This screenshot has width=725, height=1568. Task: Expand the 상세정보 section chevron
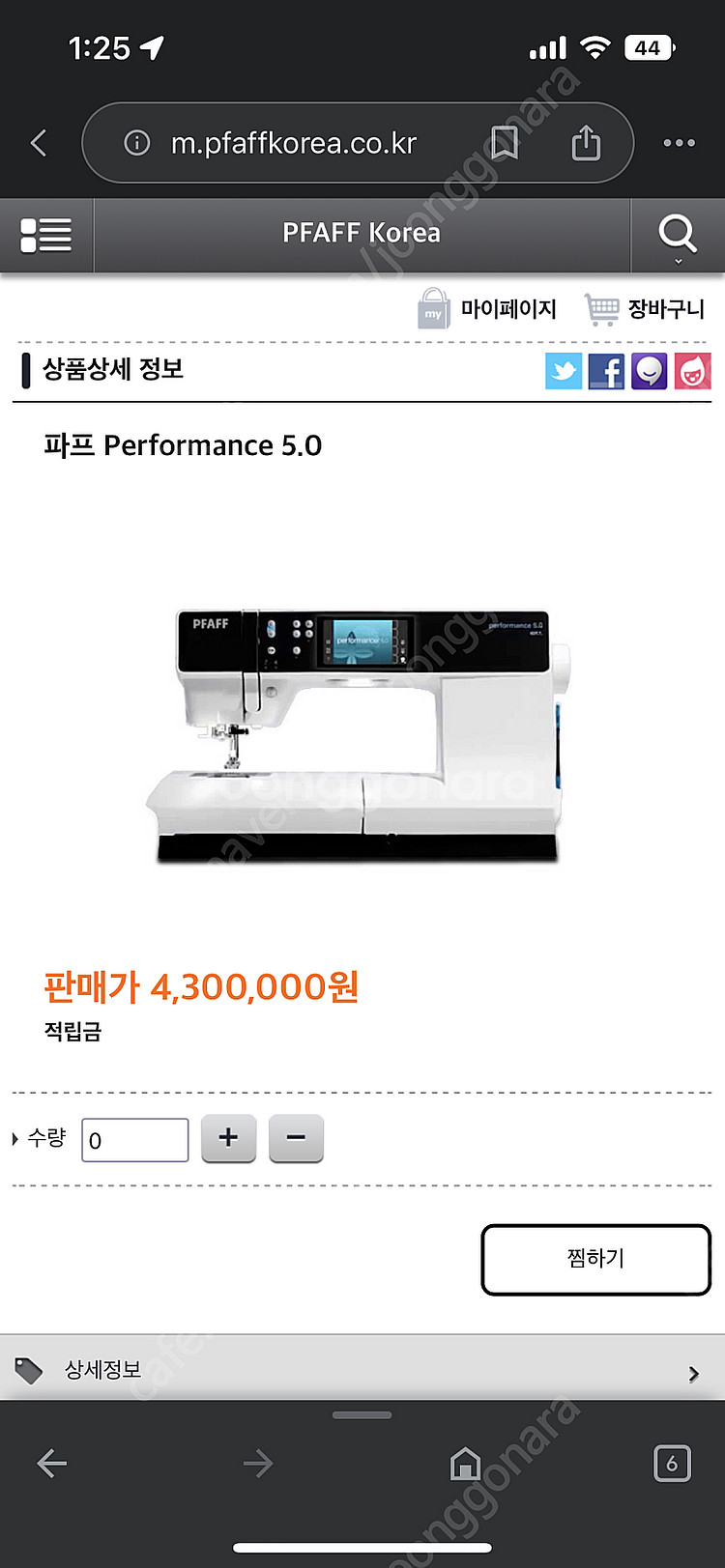pyautogui.click(x=692, y=1370)
